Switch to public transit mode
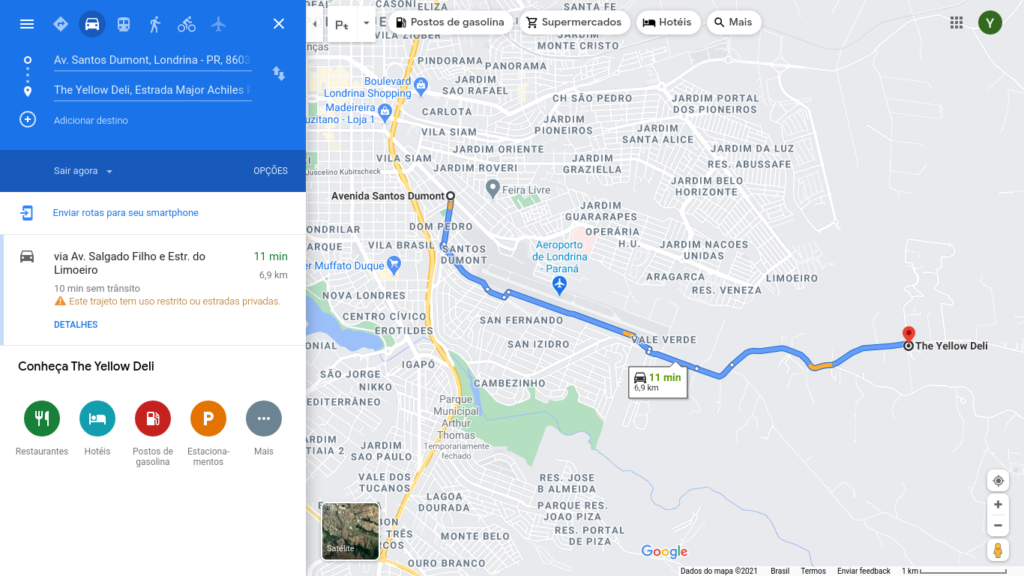 click(123, 24)
